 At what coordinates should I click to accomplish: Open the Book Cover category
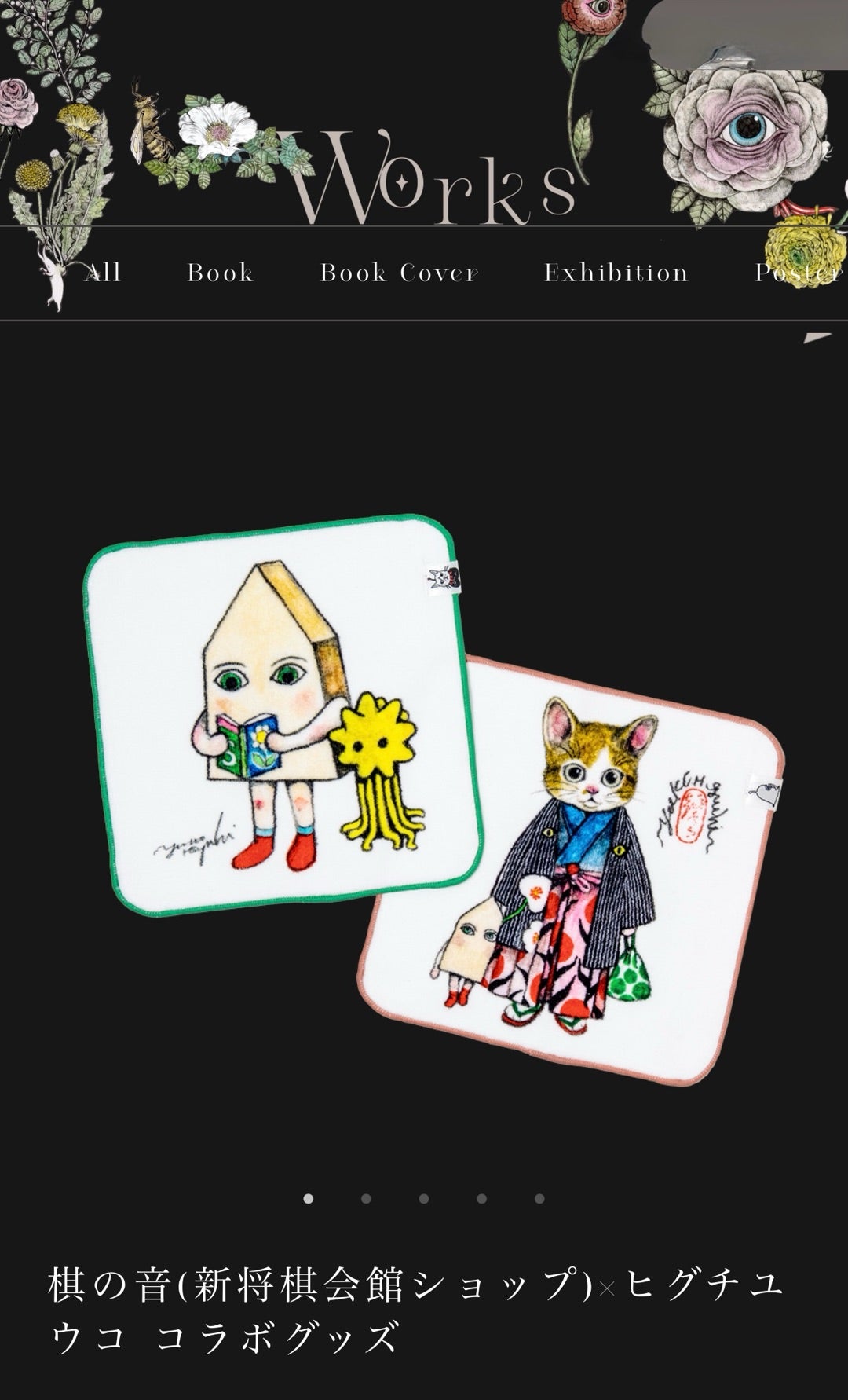click(399, 273)
